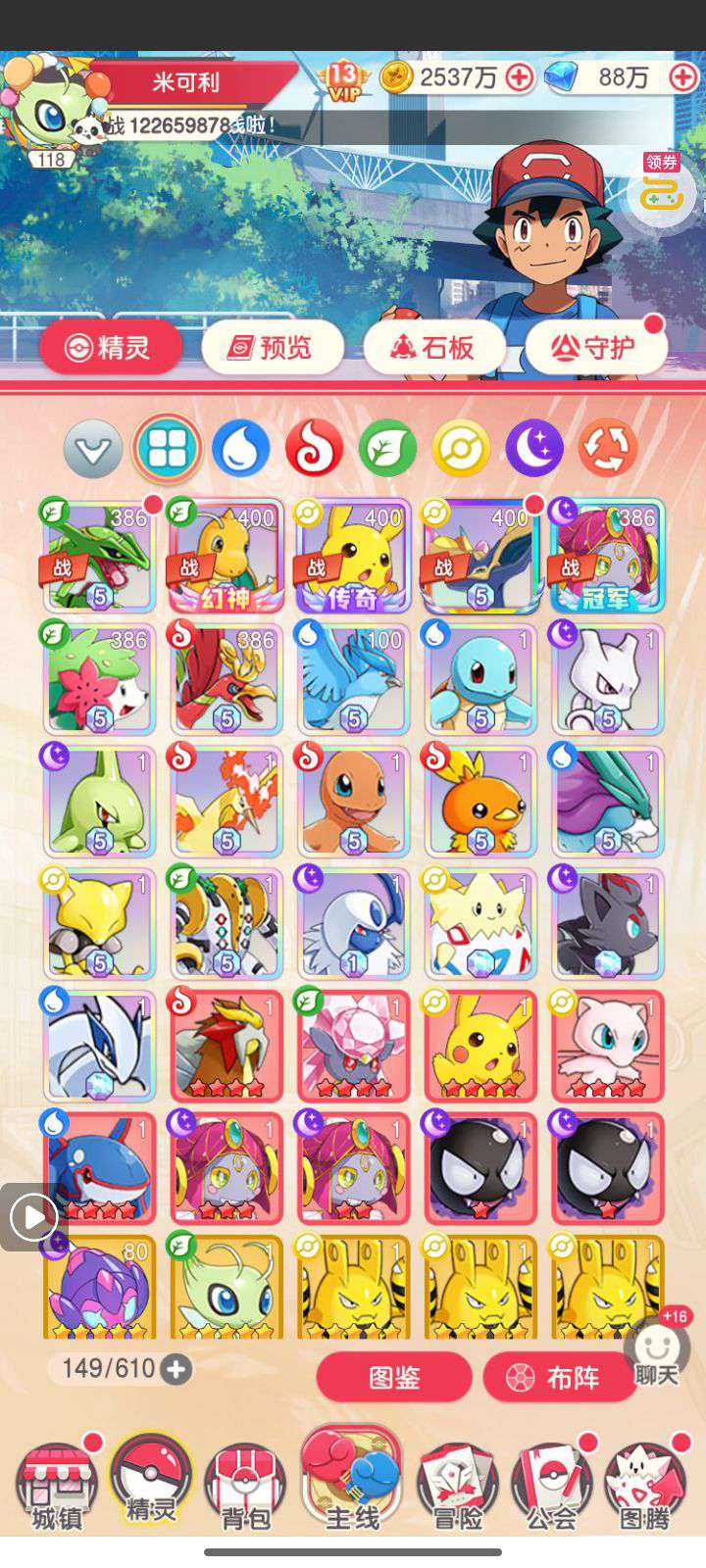
Task: Expand the gray sorting dropdown arrow
Action: coord(93,450)
